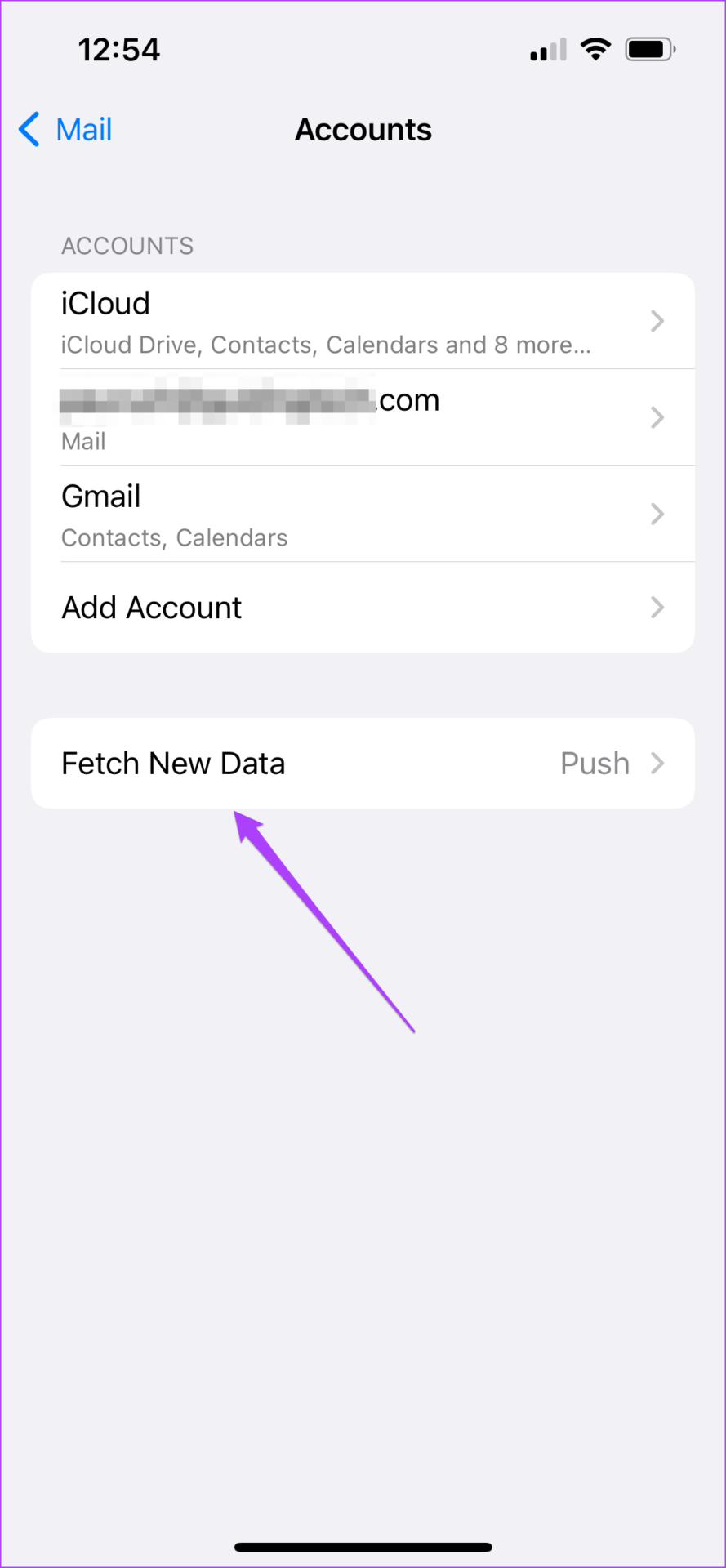
Task: Open the blurred .com Mail account
Action: [363, 417]
